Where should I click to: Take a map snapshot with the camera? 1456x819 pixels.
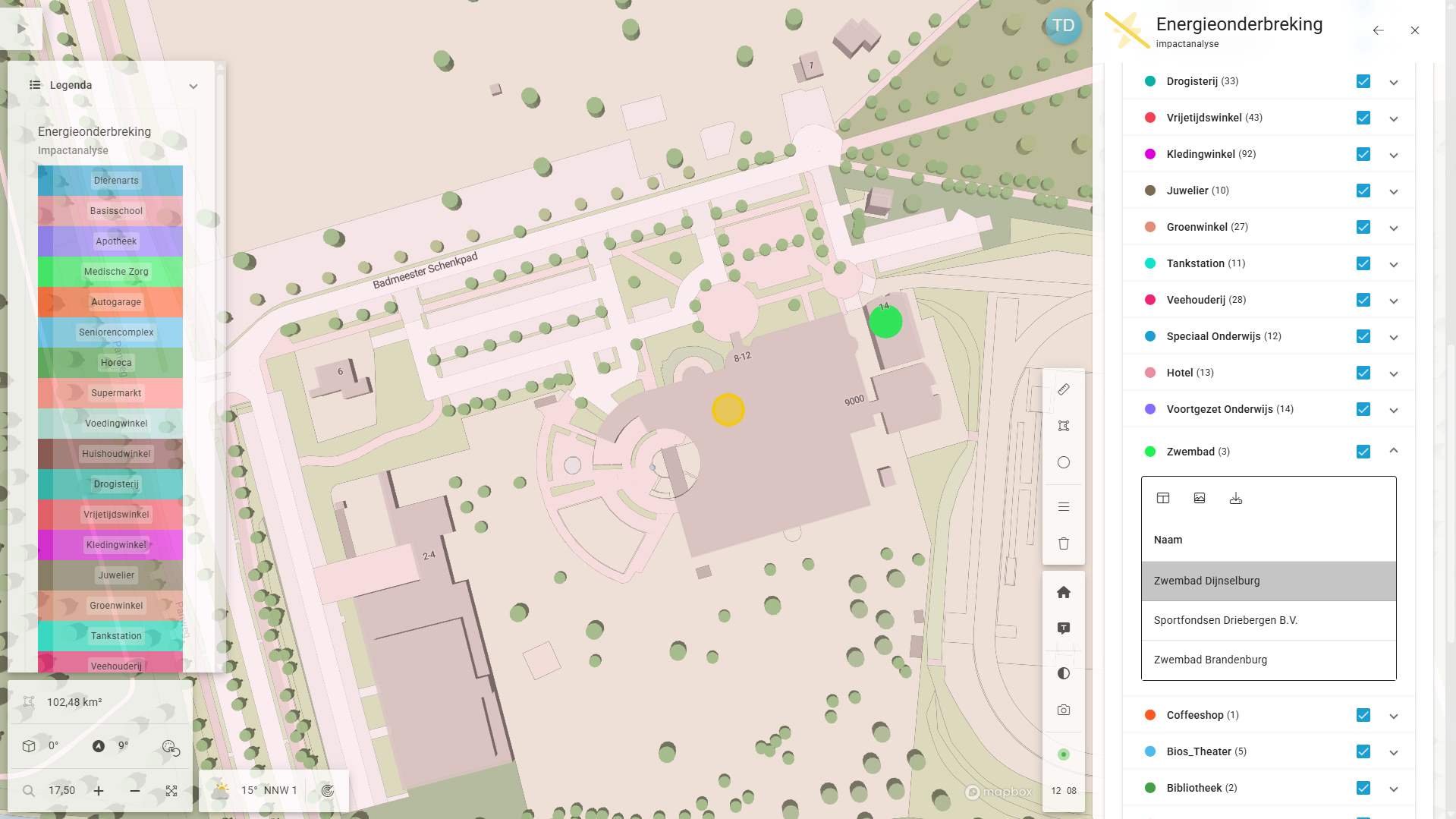coord(1063,710)
